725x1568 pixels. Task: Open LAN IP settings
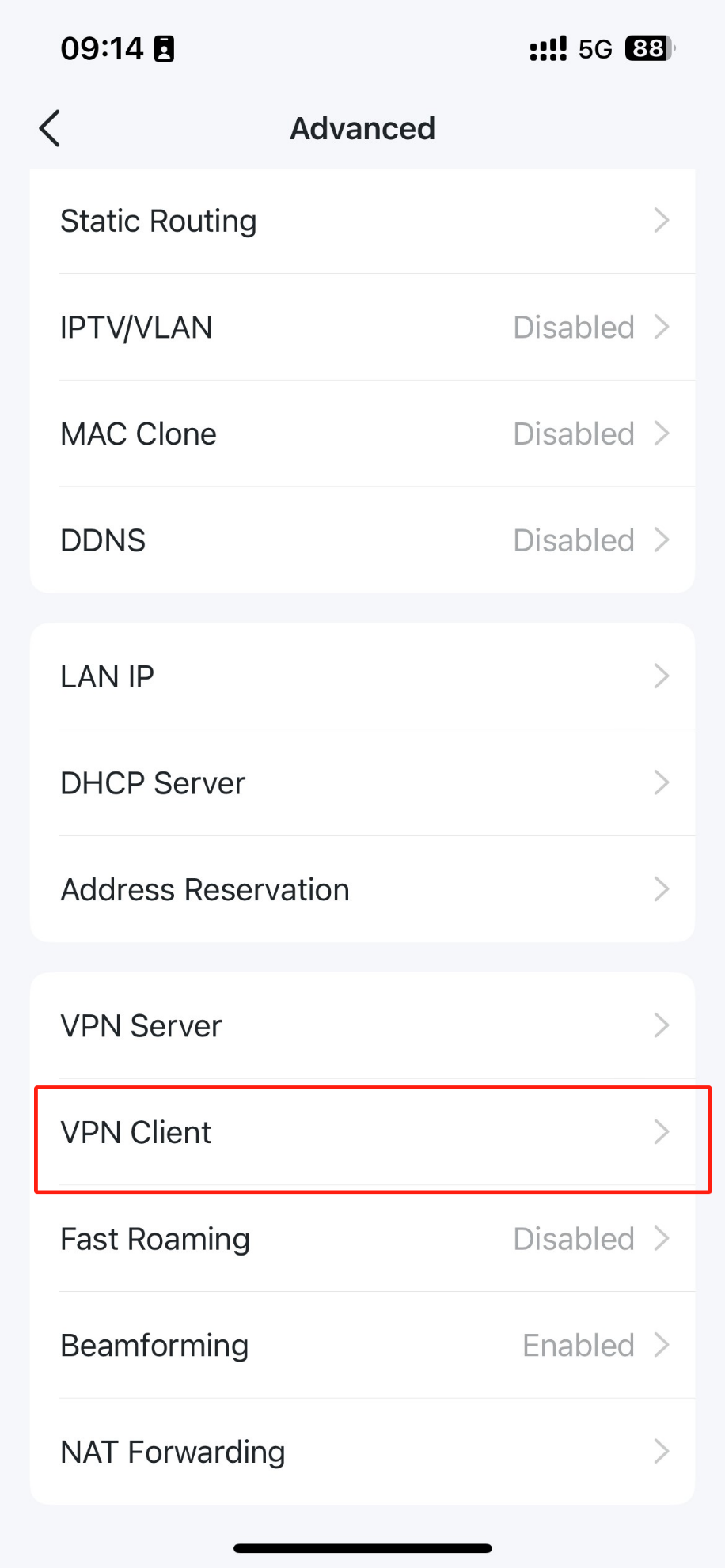click(x=362, y=676)
